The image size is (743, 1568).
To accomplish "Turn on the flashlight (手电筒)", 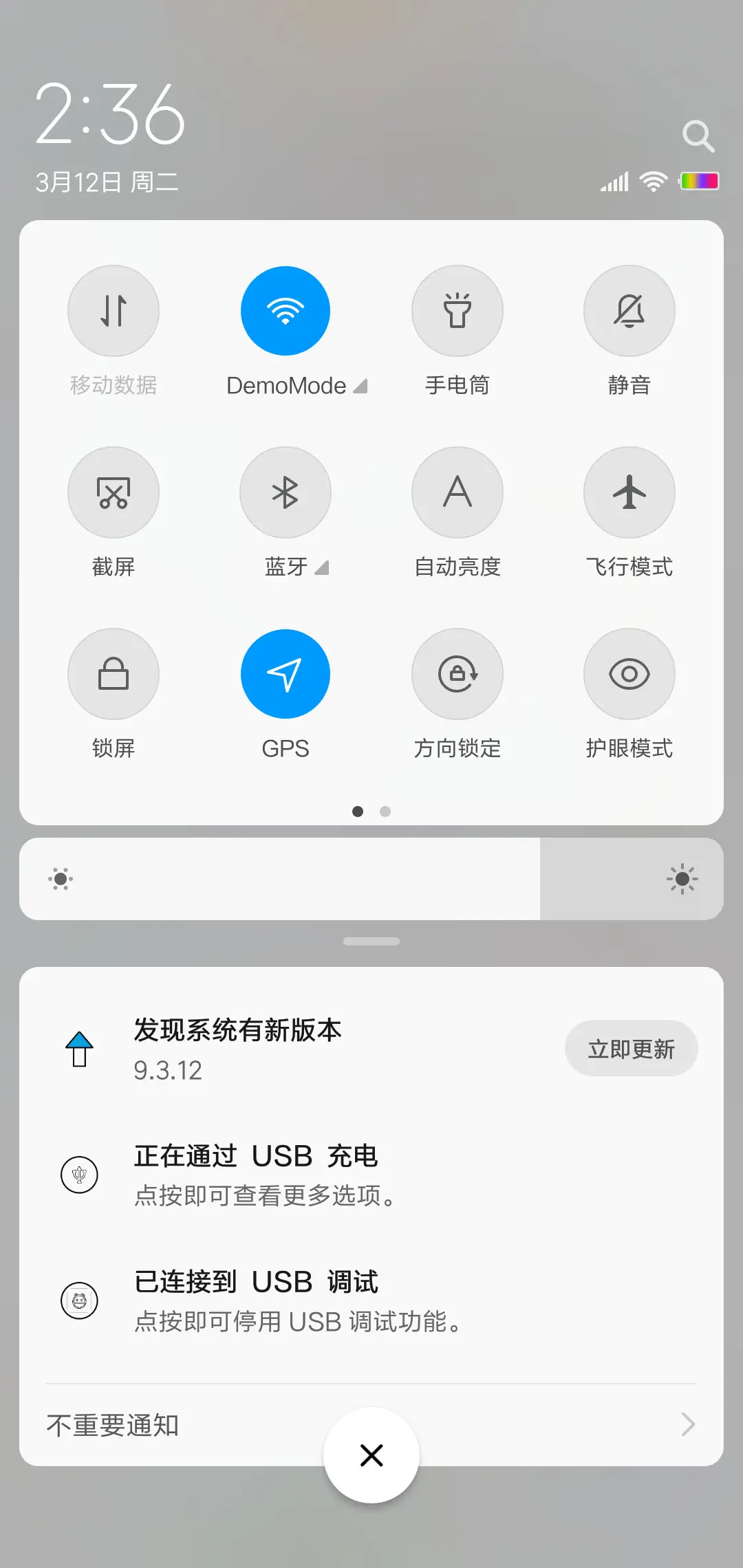I will coord(457,311).
